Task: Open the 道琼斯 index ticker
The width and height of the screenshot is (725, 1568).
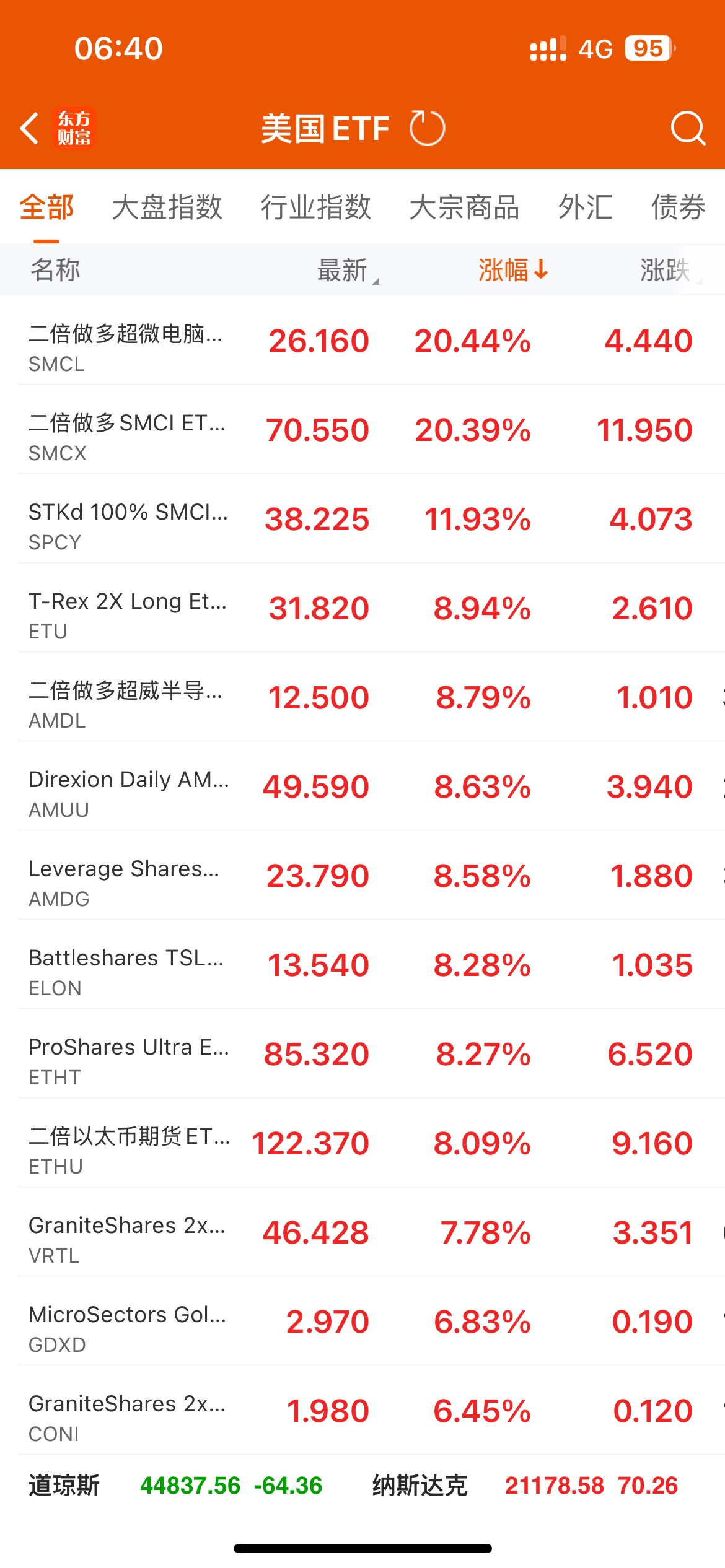Action: point(175,1486)
